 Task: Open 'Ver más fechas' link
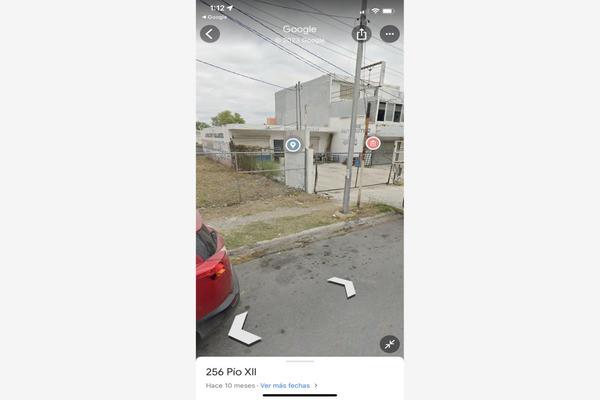click(288, 385)
